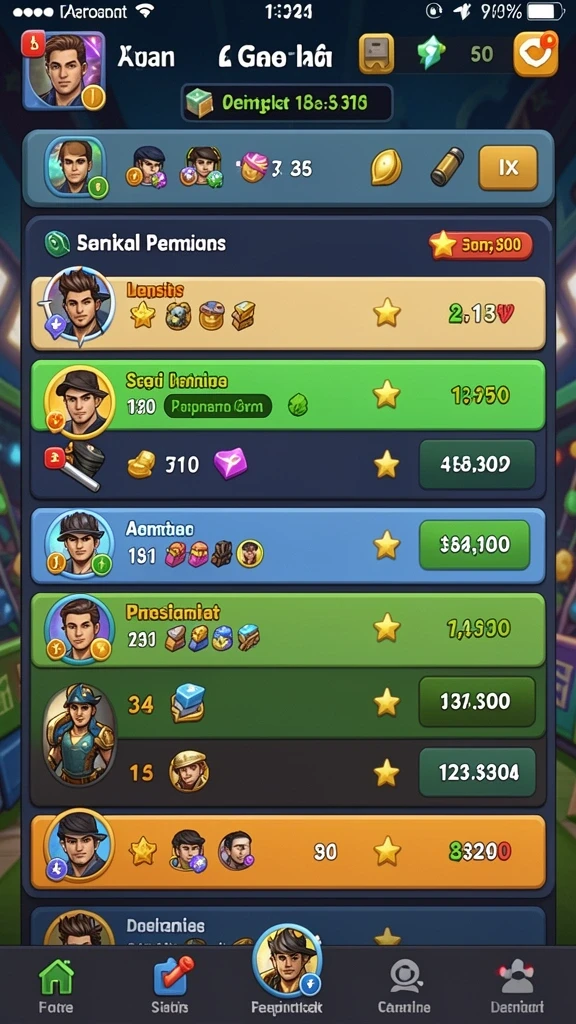Tap the green $68,100 button
Screen dimensions: 576x1024
pos(474,545)
